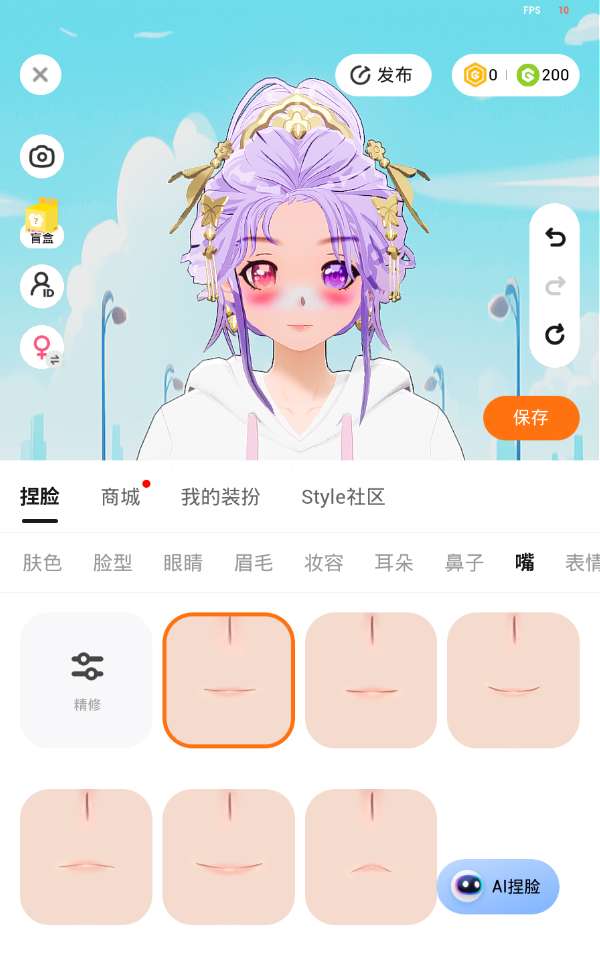Viewport: 600px width, 960px height.
Task: Select the 眼睛 category
Action: [x=183, y=563]
